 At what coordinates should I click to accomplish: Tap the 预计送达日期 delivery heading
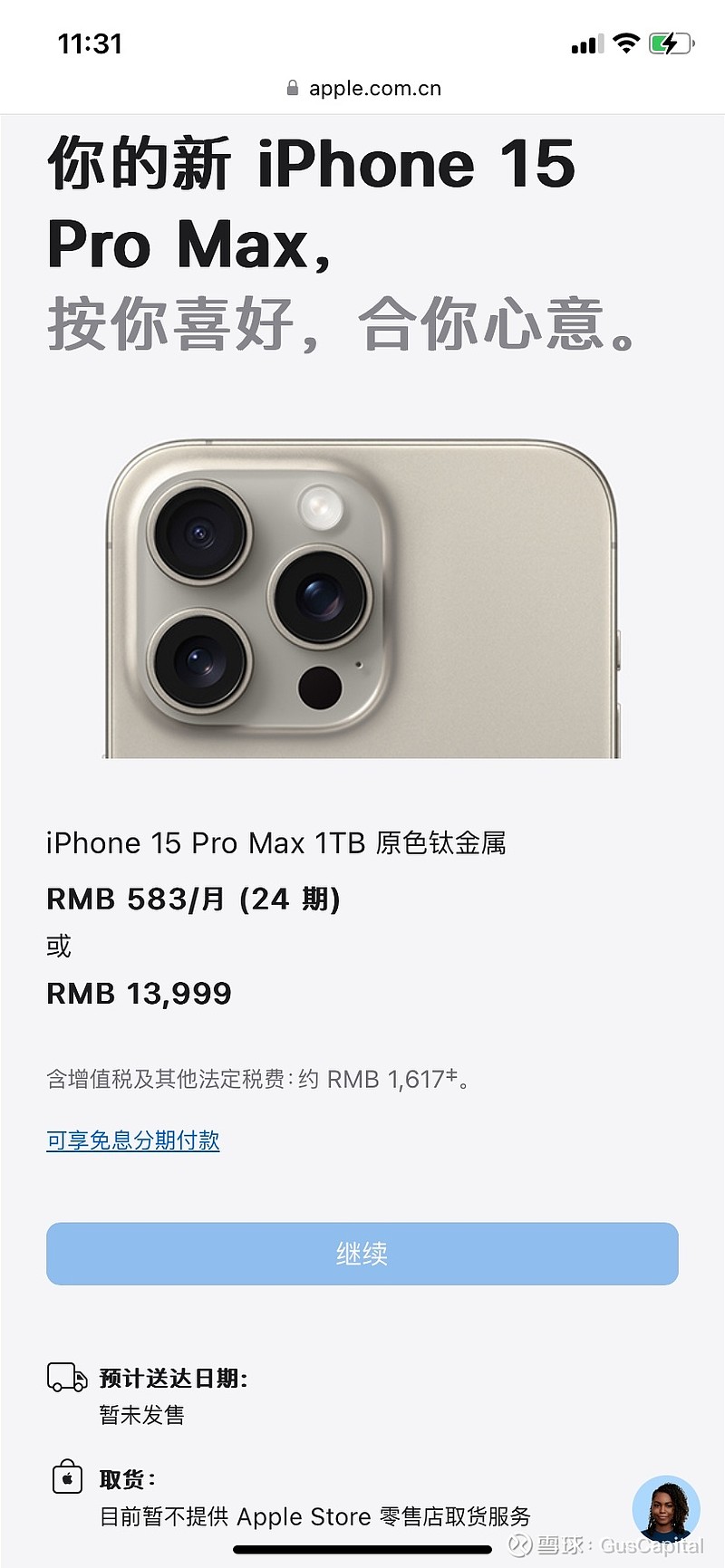pos(172,1378)
